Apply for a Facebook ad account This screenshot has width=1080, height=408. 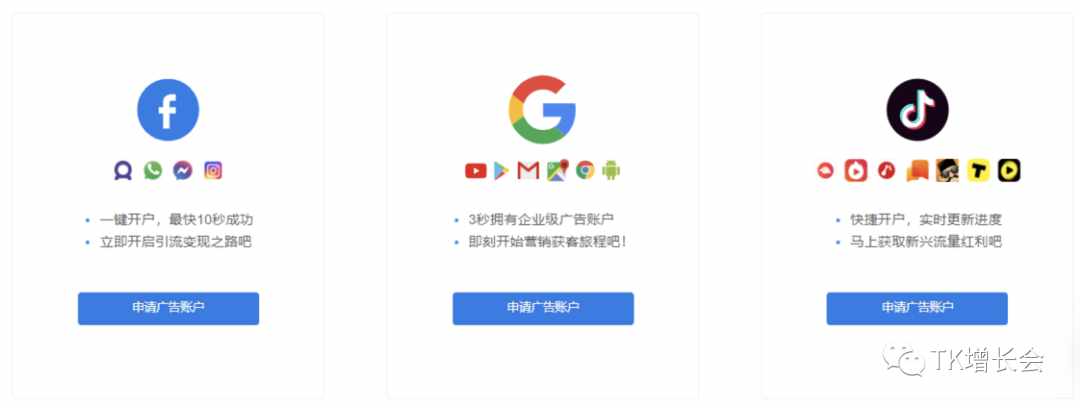coord(168,308)
